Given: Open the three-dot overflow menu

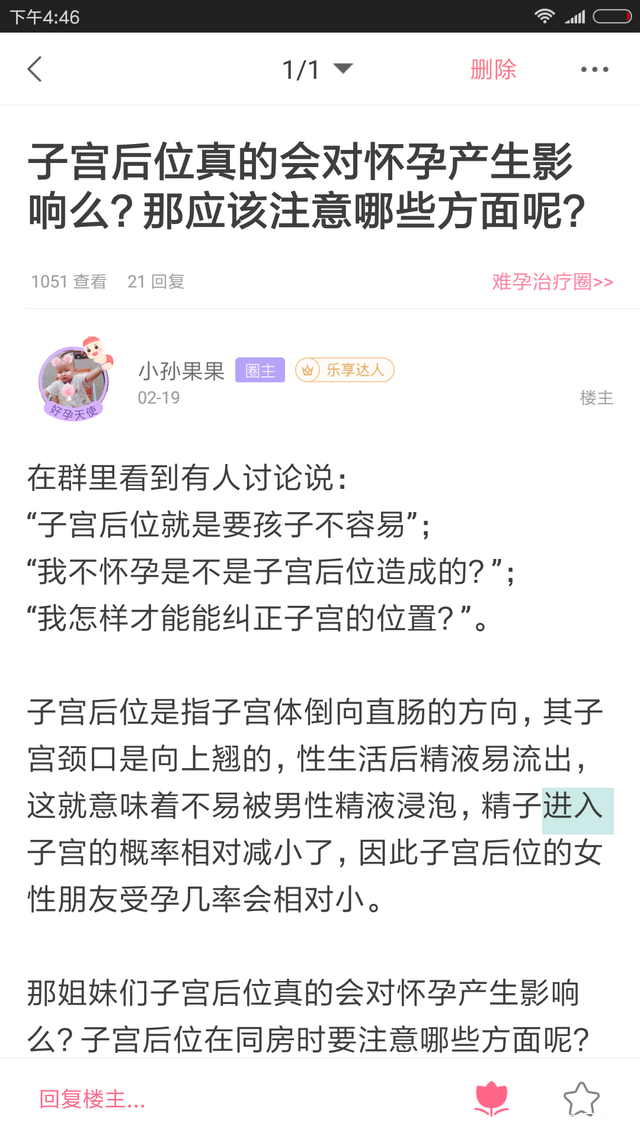Looking at the screenshot, I should tap(594, 69).
